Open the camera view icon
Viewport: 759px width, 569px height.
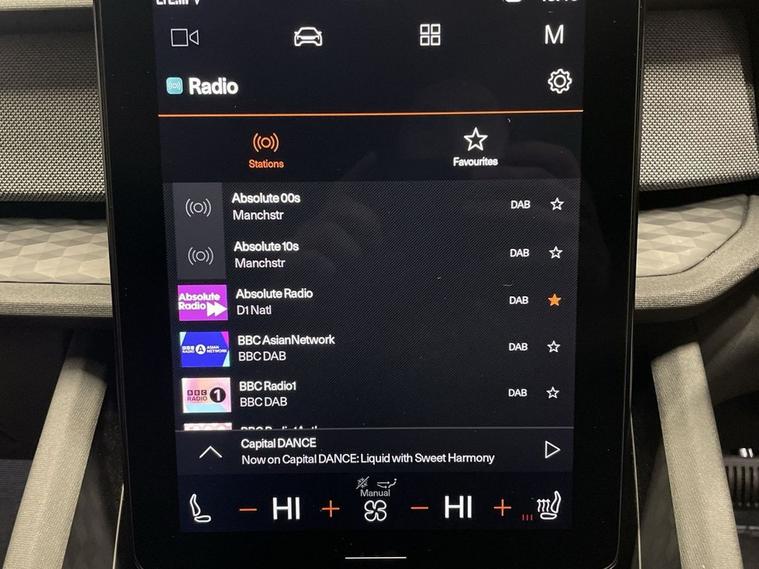pyautogui.click(x=185, y=37)
